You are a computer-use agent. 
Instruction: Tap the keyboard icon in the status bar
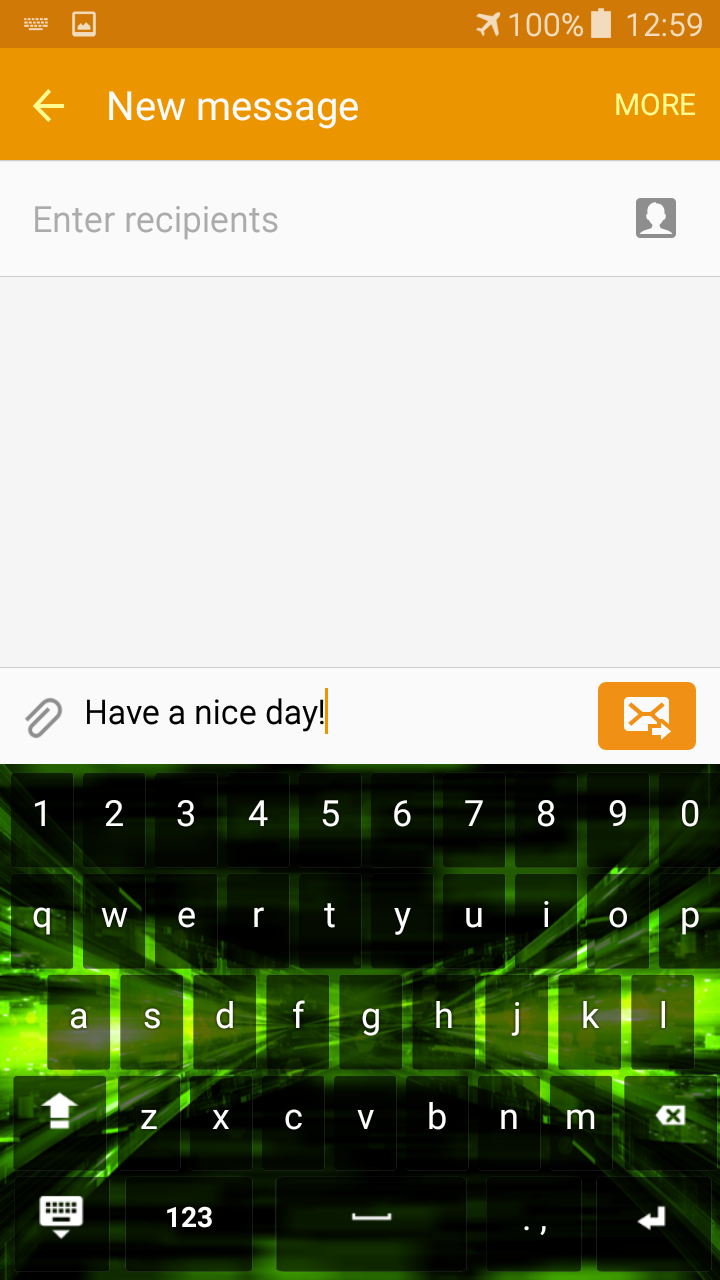35,23
